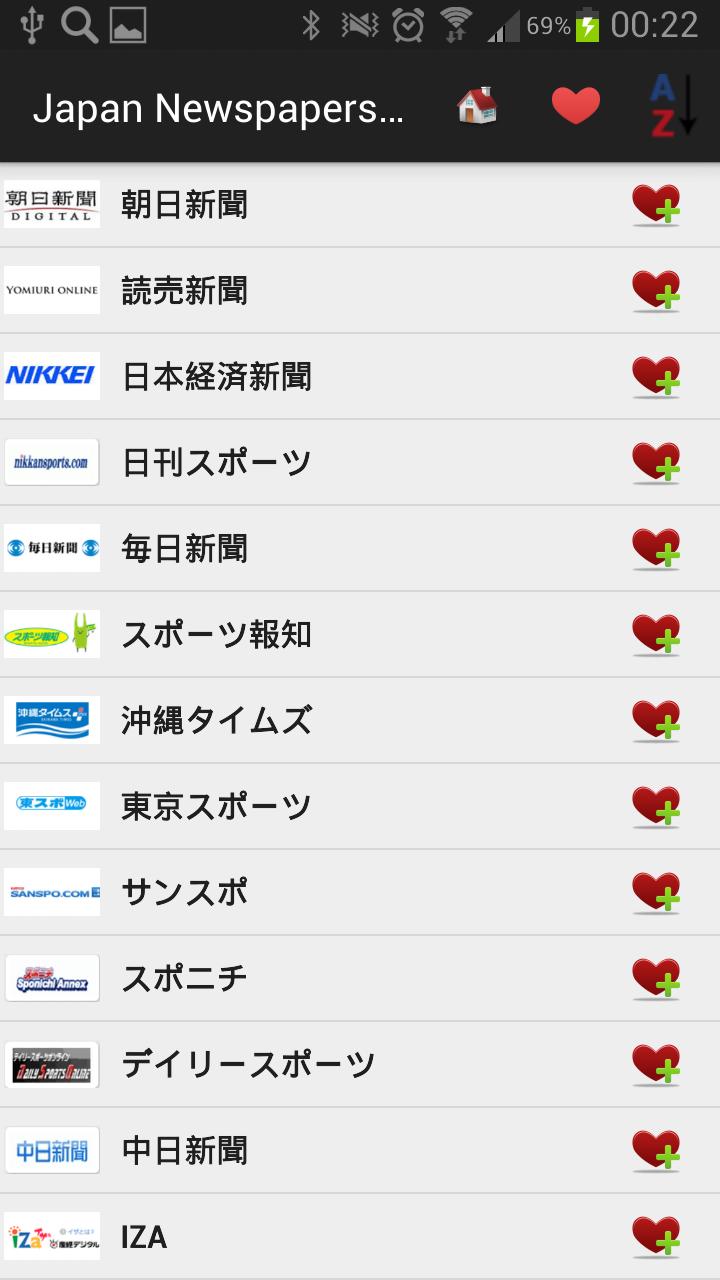Open the 東京スポーツ newspaper entry
This screenshot has width=720, height=1280.
(x=300, y=807)
